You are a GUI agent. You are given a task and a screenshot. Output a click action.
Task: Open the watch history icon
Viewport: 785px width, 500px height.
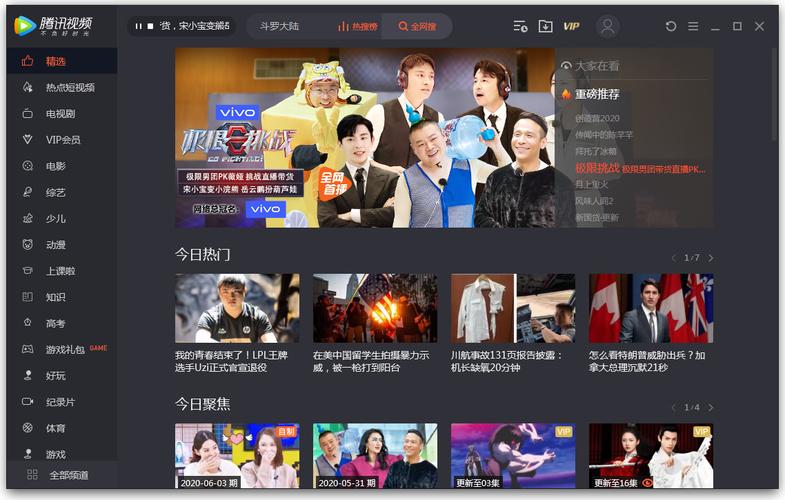pos(520,27)
